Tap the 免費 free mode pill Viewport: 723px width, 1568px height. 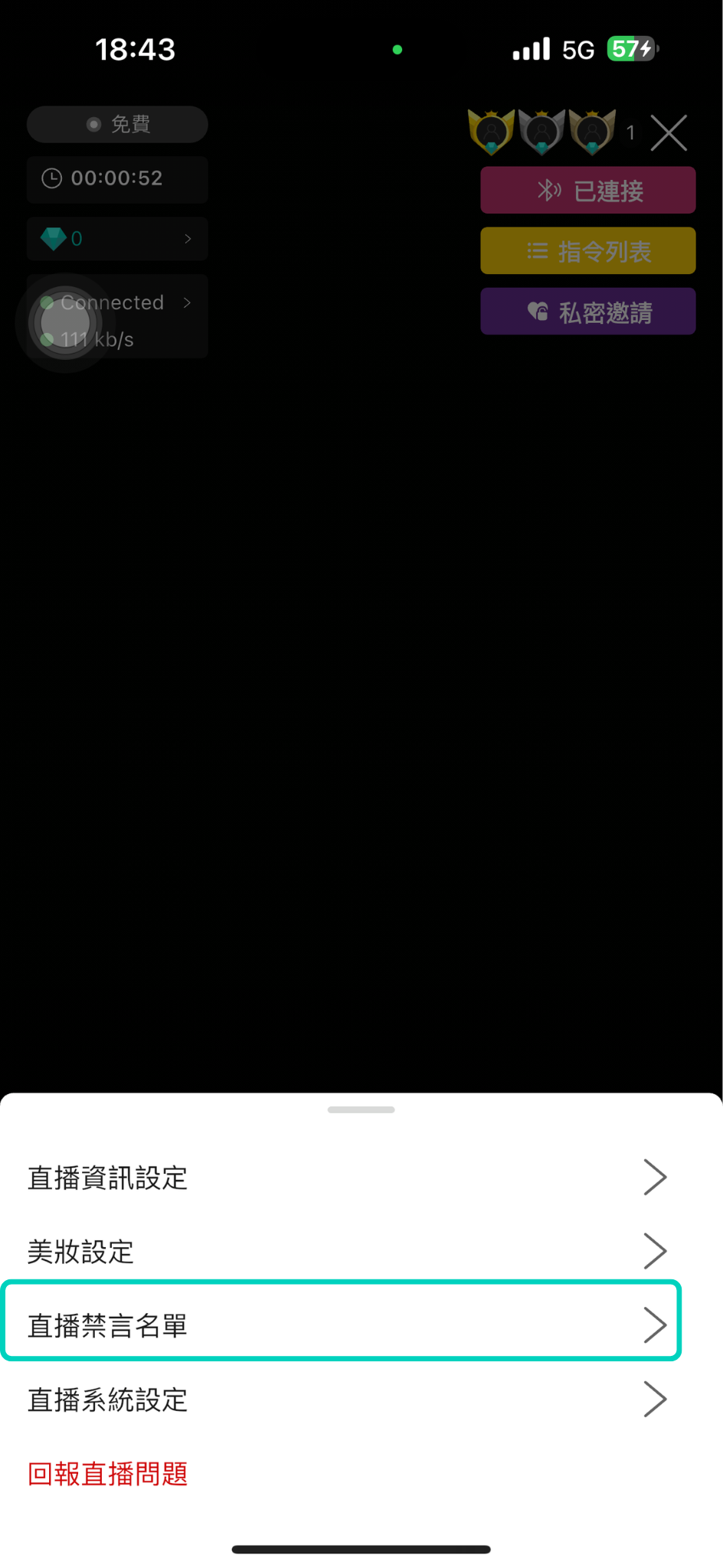117,124
